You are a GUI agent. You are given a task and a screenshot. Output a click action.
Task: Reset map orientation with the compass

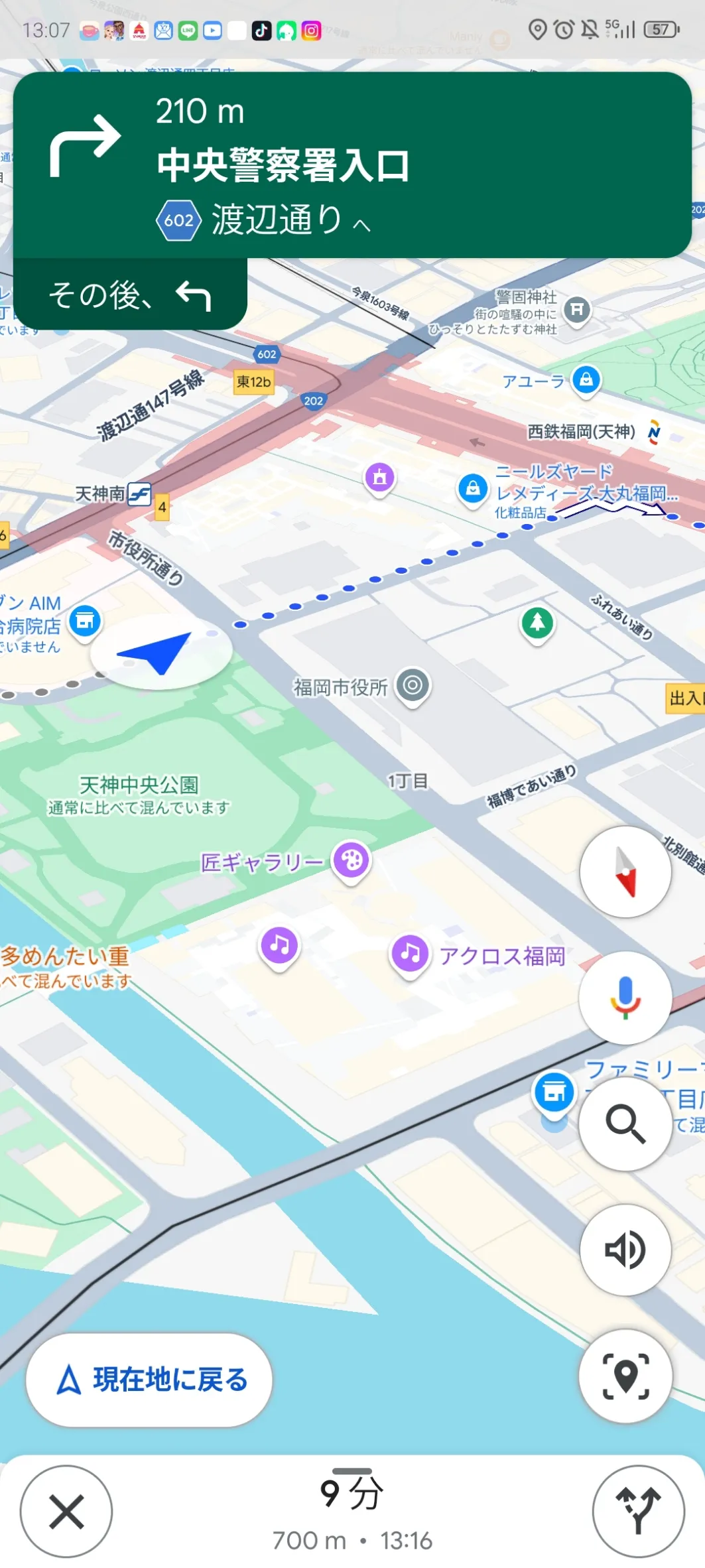(x=625, y=872)
